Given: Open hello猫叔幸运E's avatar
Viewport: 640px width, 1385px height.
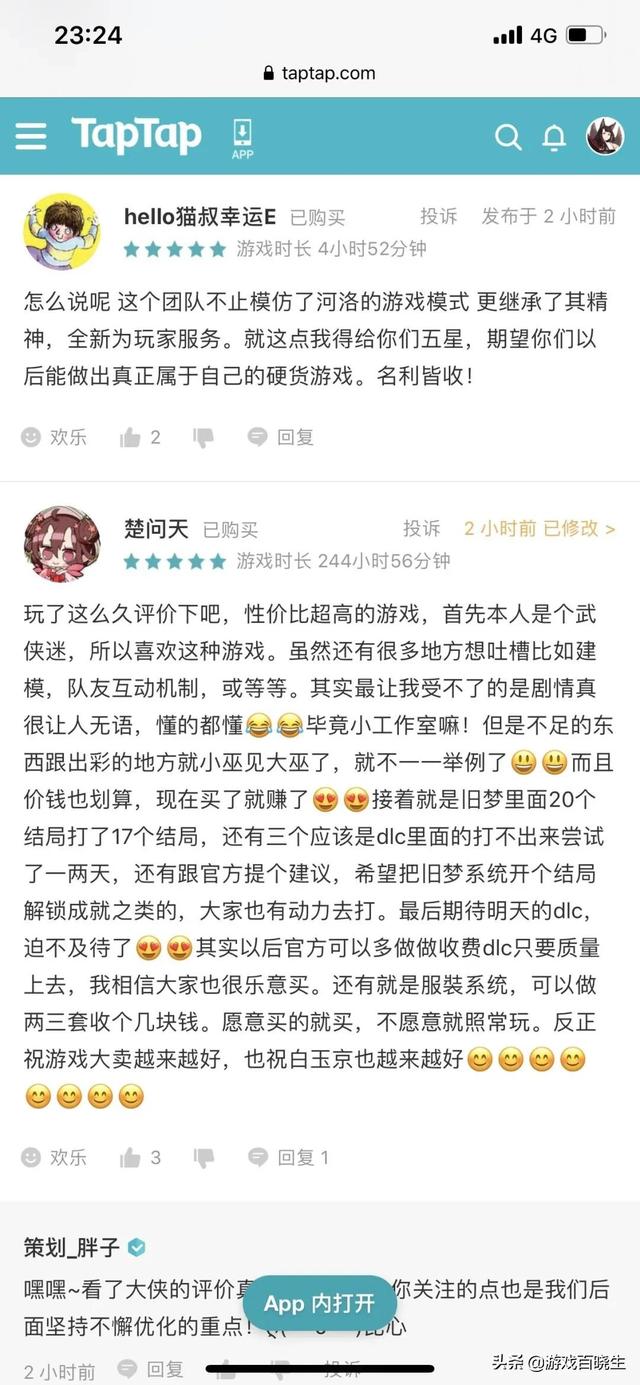Looking at the screenshot, I should tap(61, 232).
